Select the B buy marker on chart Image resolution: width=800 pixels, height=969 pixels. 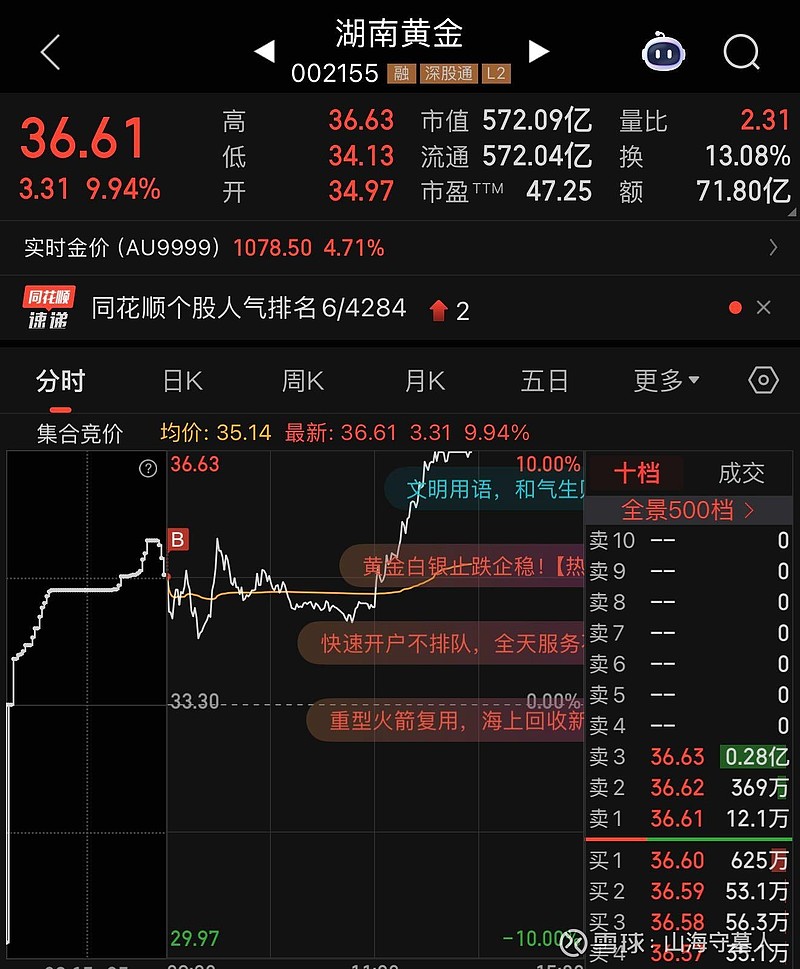coord(177,539)
